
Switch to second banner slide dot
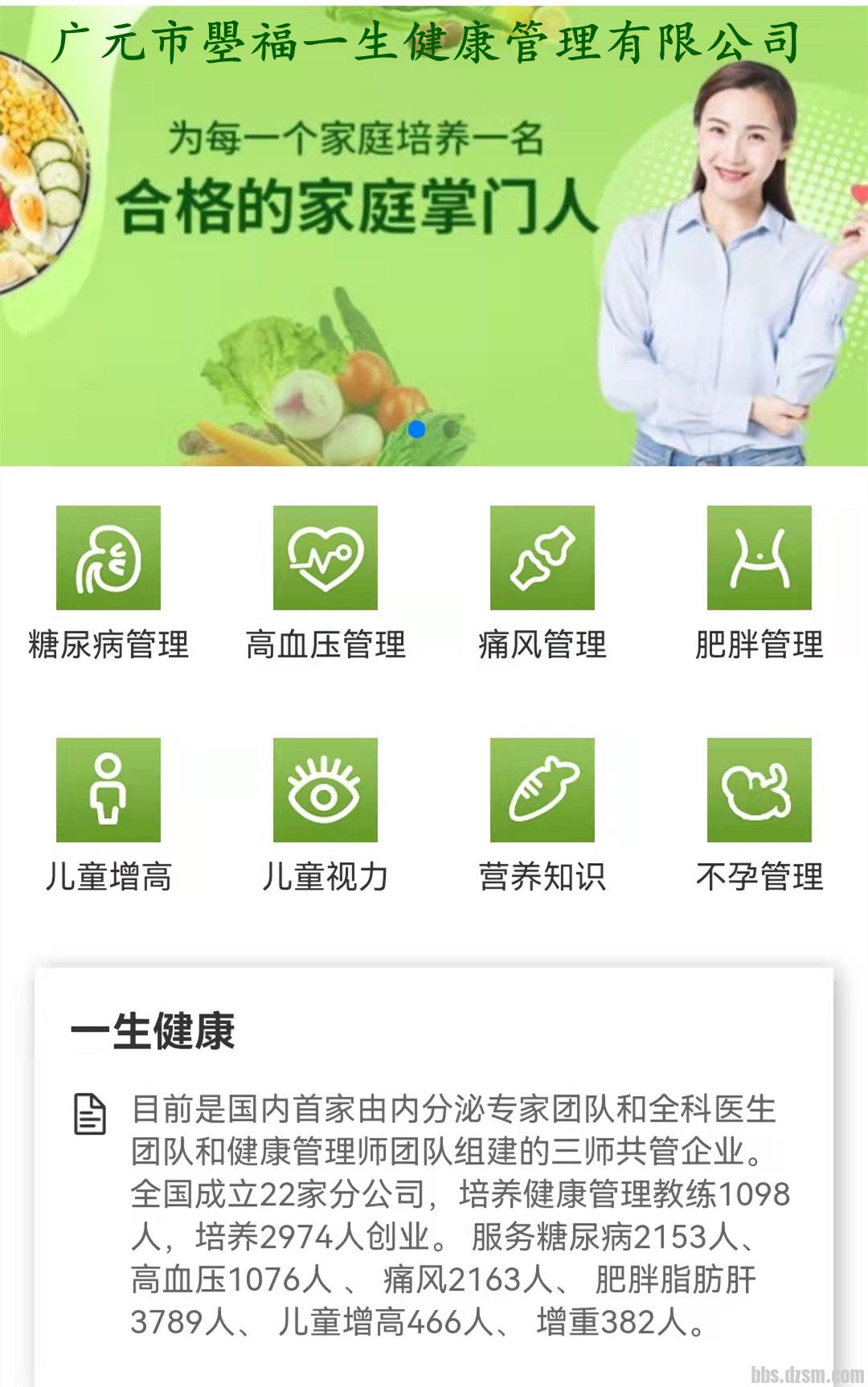click(451, 429)
